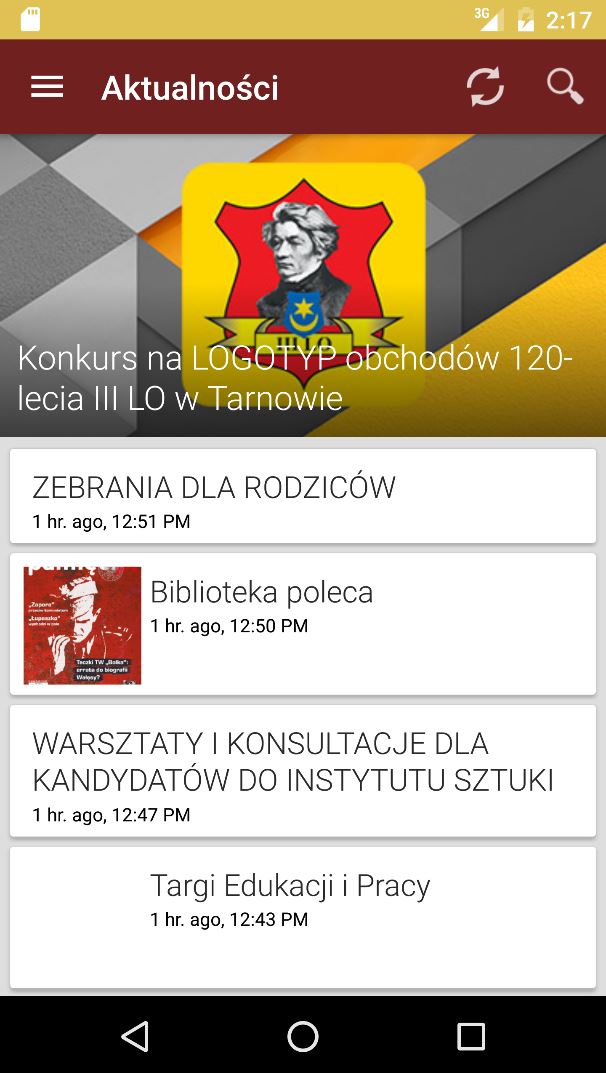Open the search tool
The height and width of the screenshot is (1073, 606).
[564, 88]
